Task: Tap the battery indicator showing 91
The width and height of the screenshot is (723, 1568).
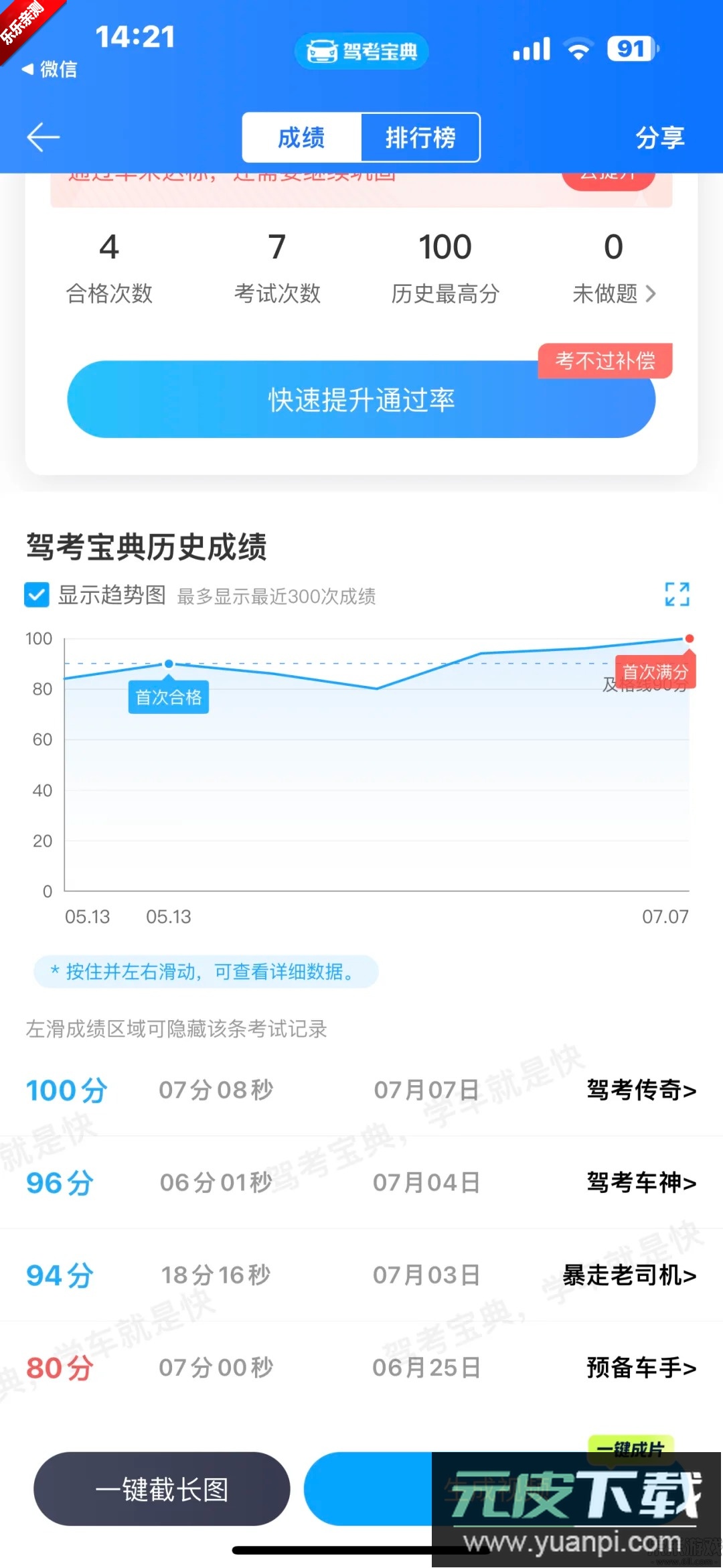Action: coord(629,48)
